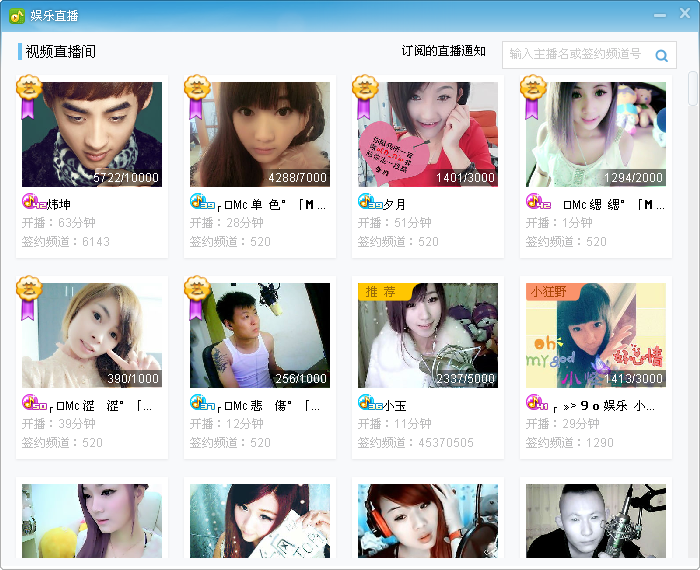Open 夕月's live room
Screen dimensions: 700x570
[428, 135]
